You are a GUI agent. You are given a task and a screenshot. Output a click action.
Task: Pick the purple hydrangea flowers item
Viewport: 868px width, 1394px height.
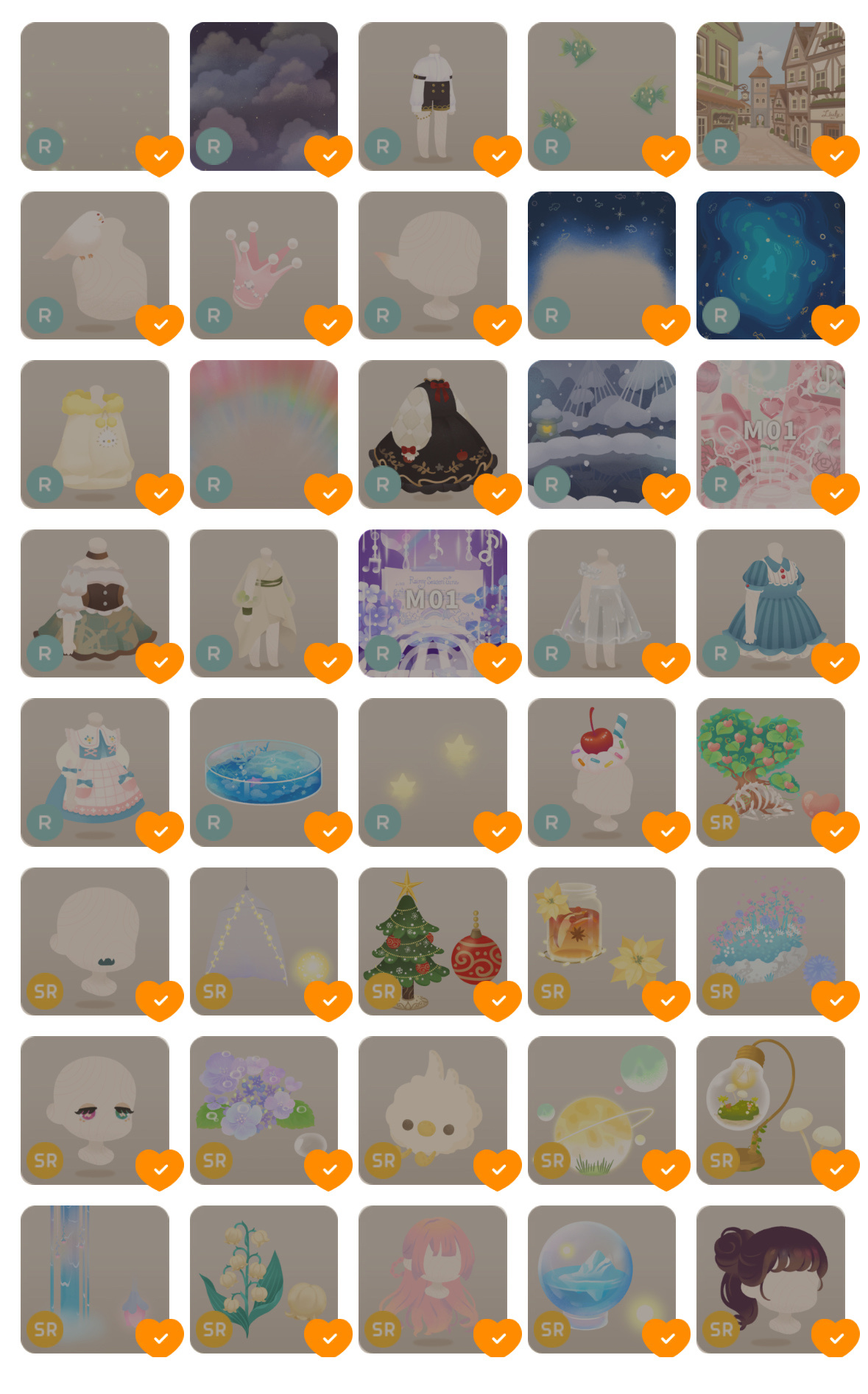tap(264, 1110)
